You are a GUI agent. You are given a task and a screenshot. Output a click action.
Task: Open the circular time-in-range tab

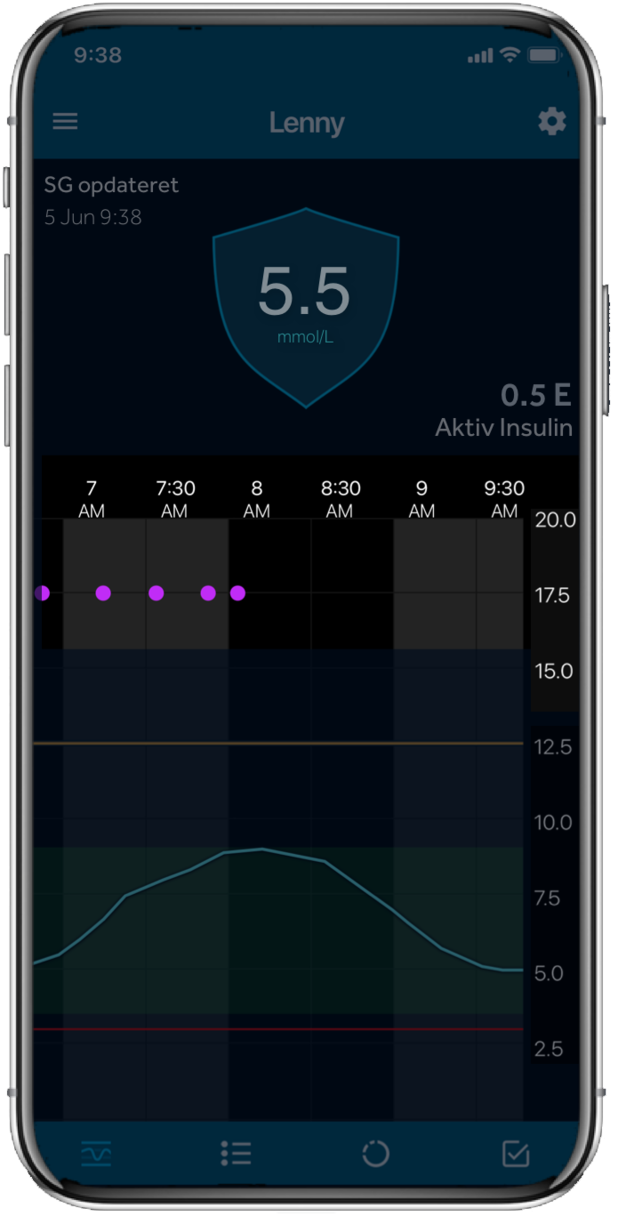[375, 1154]
